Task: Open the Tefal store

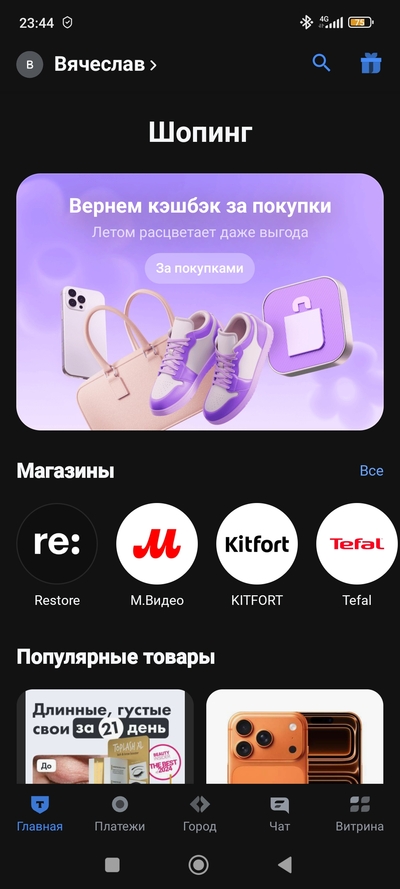Action: pyautogui.click(x=357, y=556)
